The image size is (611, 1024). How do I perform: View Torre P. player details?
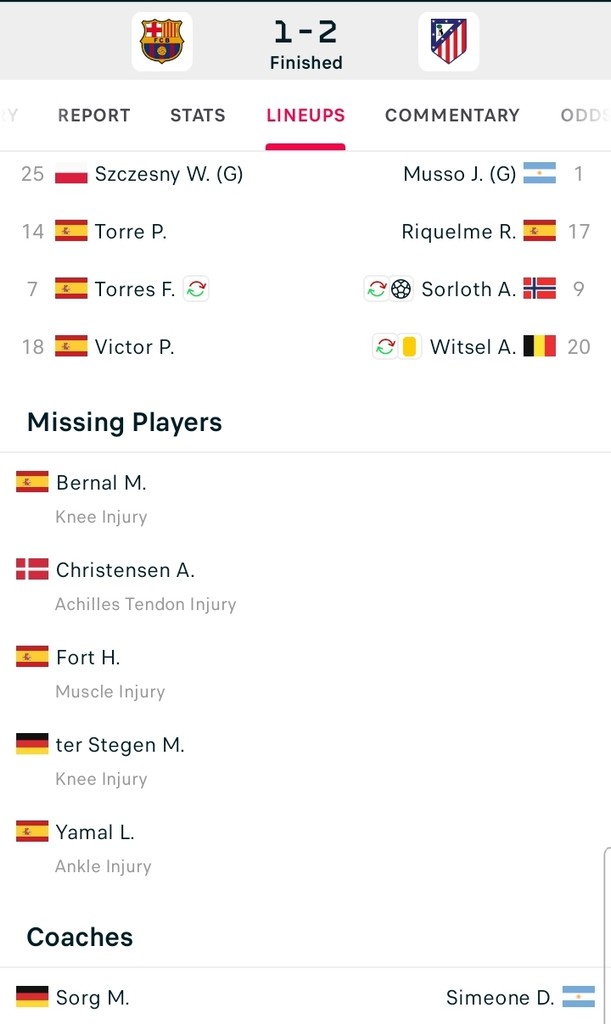[130, 232]
